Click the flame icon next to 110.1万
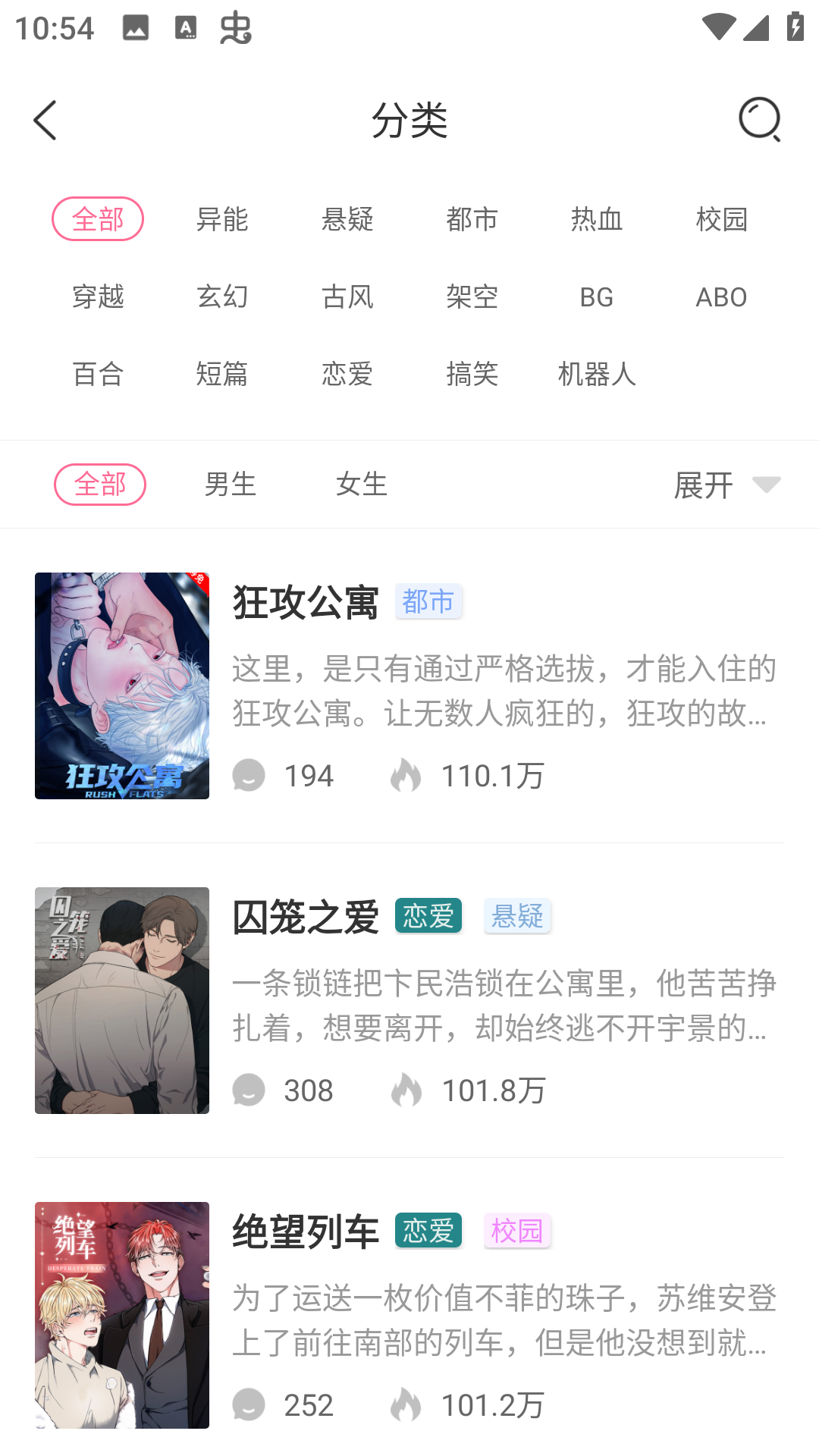 (x=407, y=774)
